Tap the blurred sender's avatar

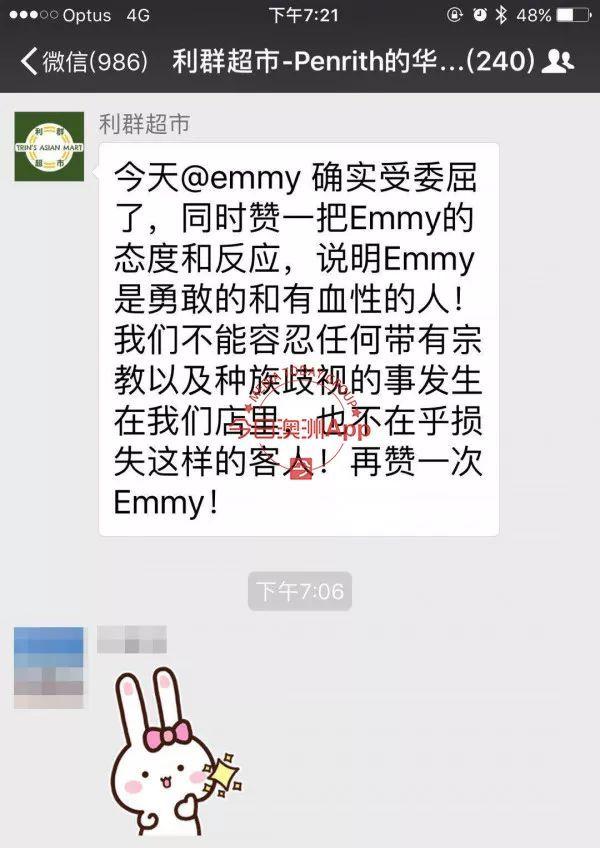(49, 668)
